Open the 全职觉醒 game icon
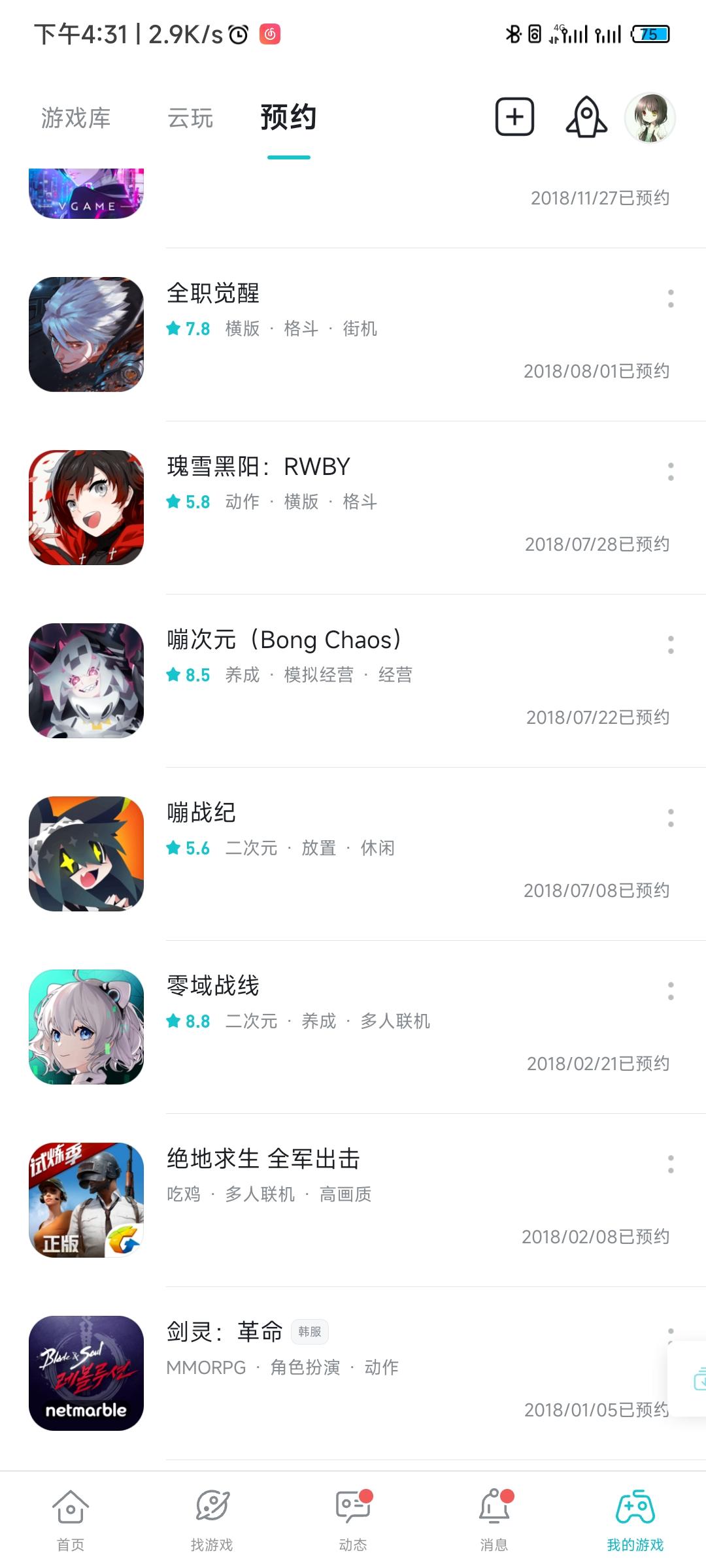This screenshot has width=706, height=1568. tap(86, 333)
